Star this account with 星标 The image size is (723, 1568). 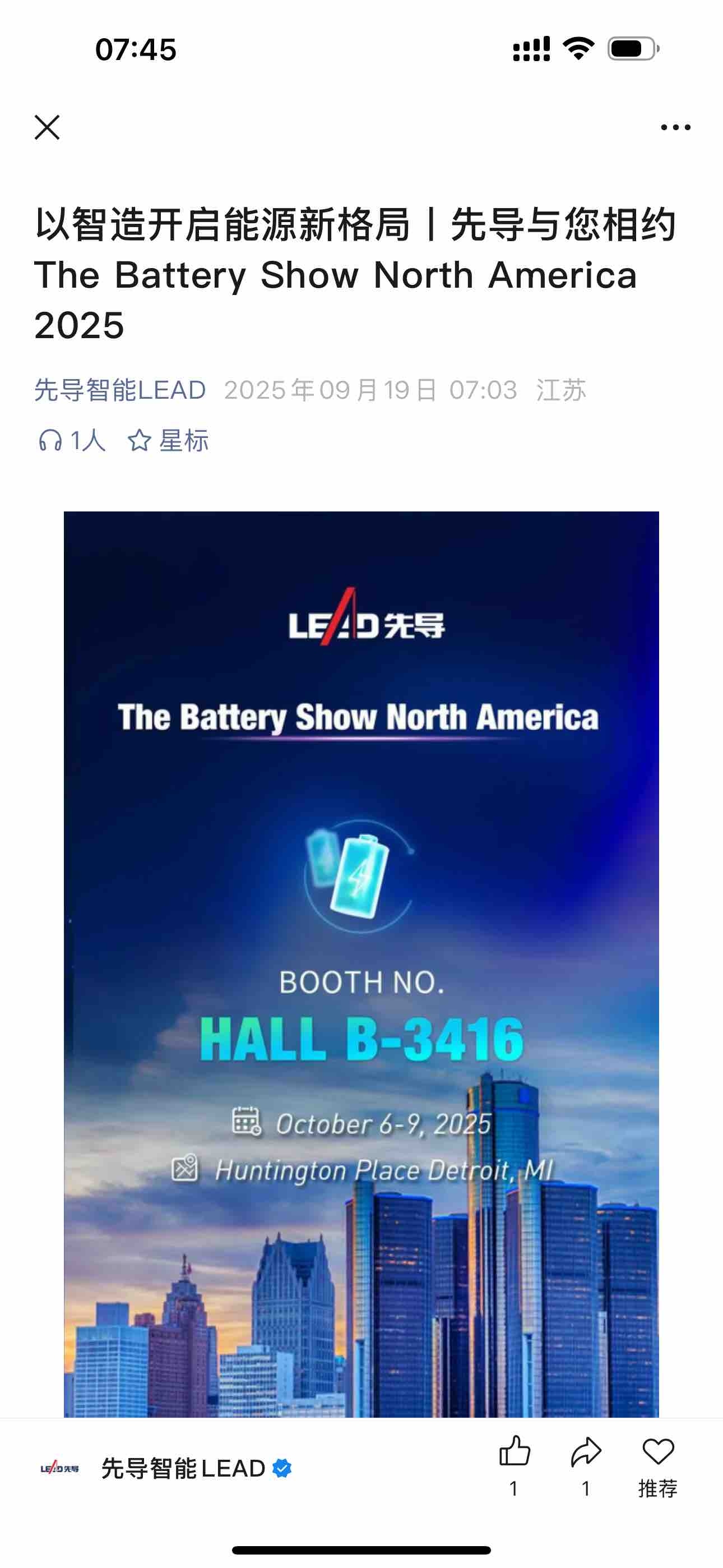coord(168,440)
